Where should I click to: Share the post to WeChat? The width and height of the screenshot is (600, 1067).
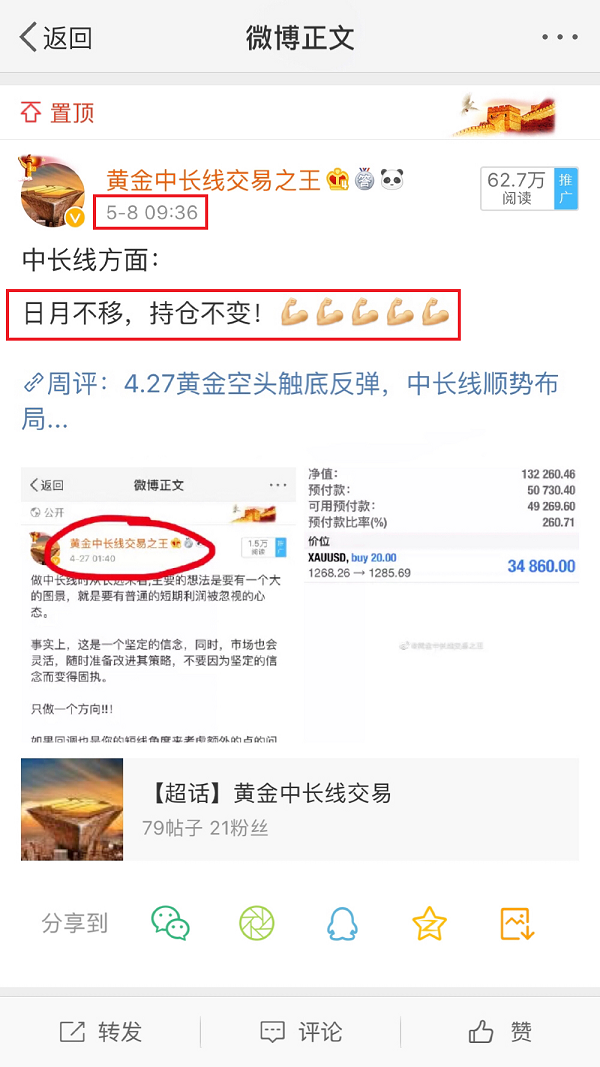pyautogui.click(x=170, y=923)
